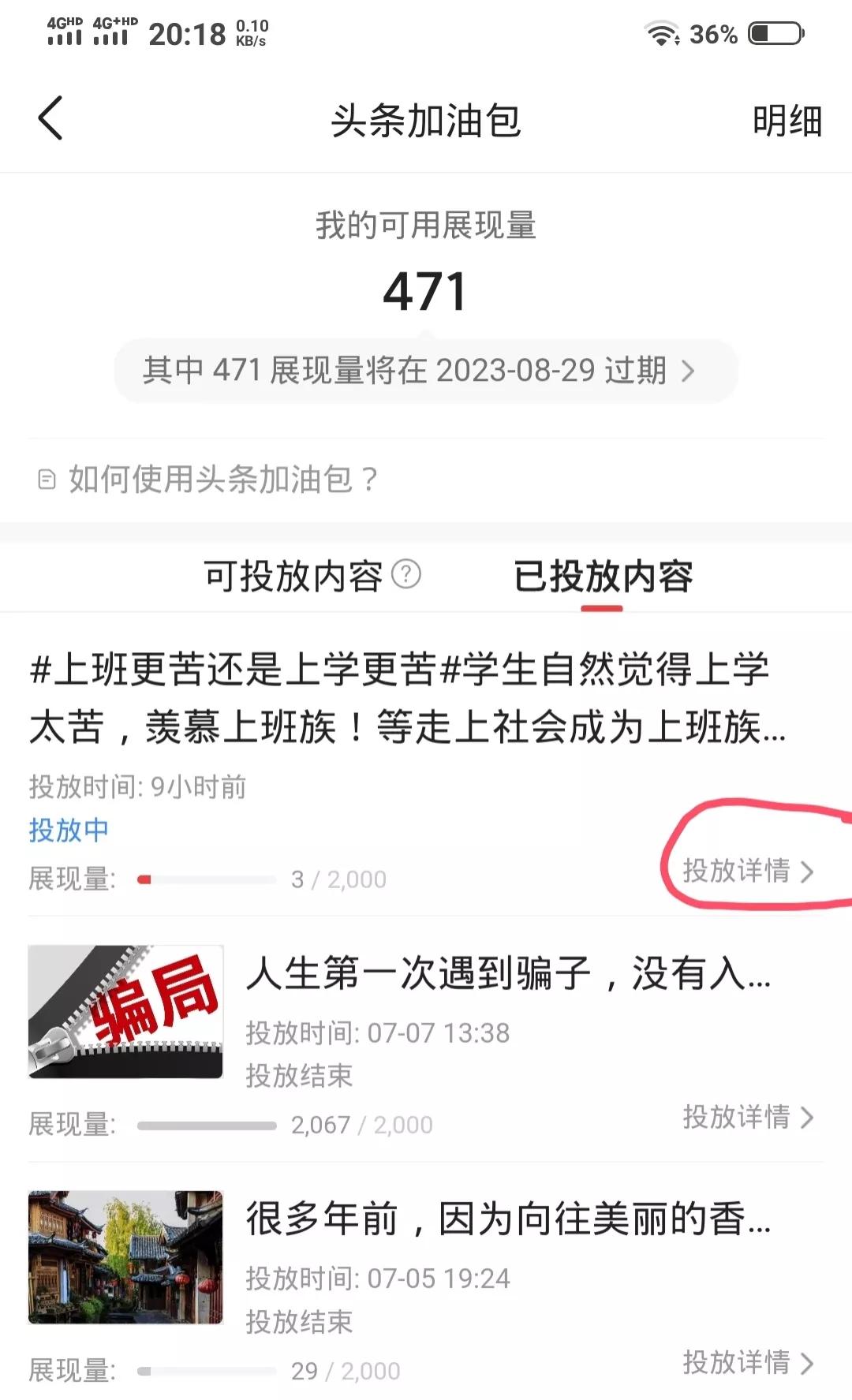Tap the clock showing 20:18
852x1400 pixels.
tap(189, 35)
